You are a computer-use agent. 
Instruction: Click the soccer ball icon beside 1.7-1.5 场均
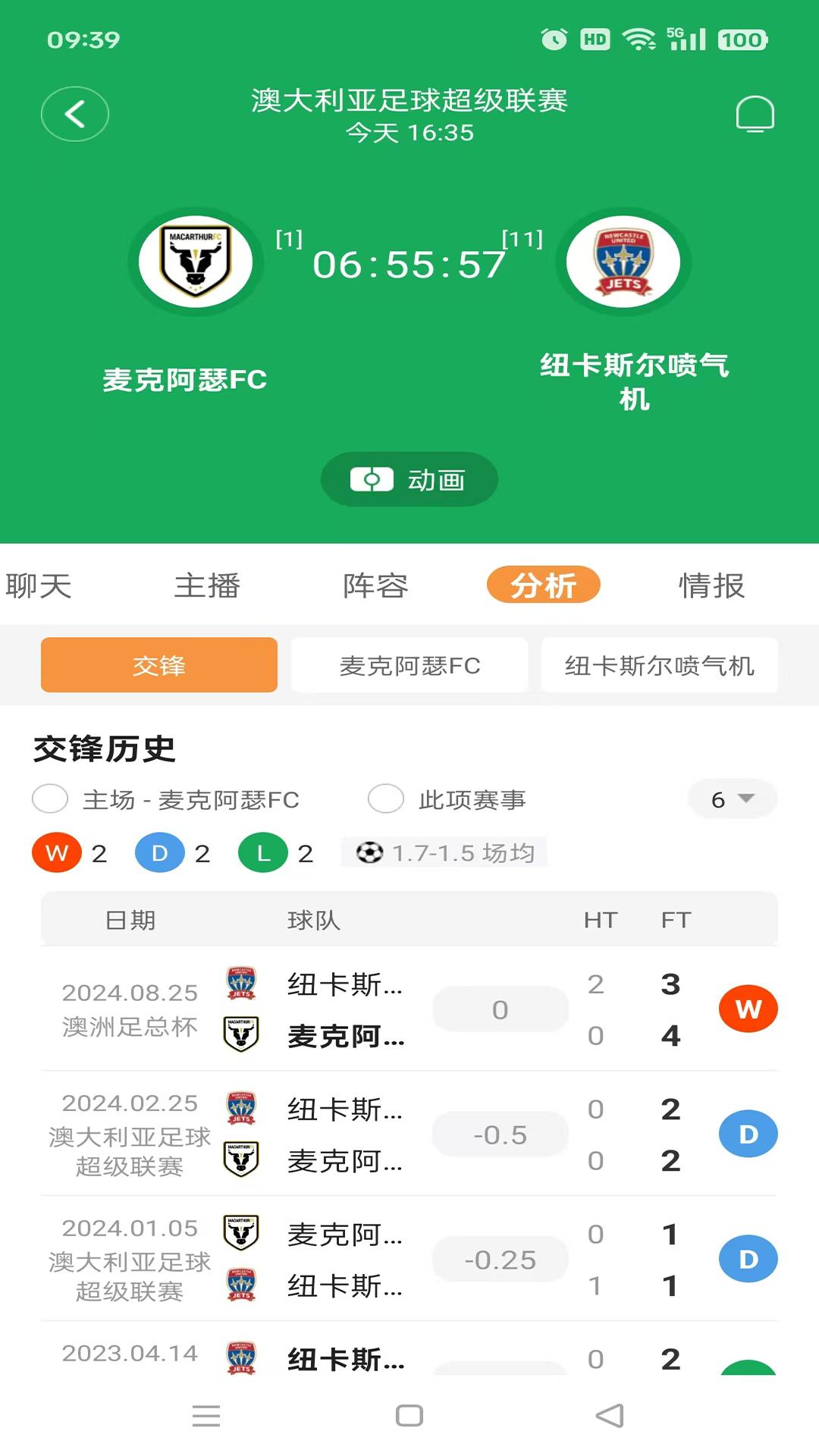coord(371,852)
